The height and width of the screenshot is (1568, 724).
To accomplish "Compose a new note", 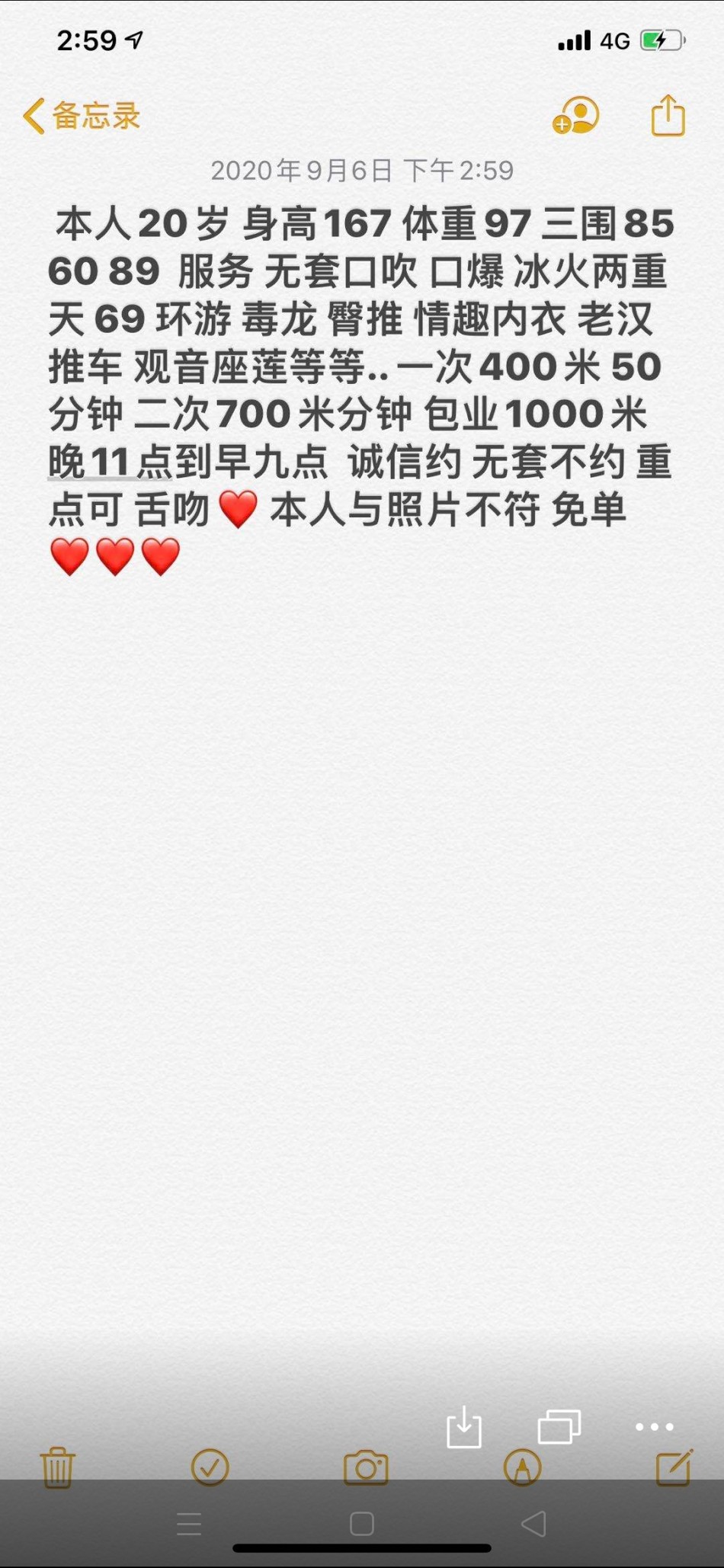I will pyautogui.click(x=674, y=1467).
